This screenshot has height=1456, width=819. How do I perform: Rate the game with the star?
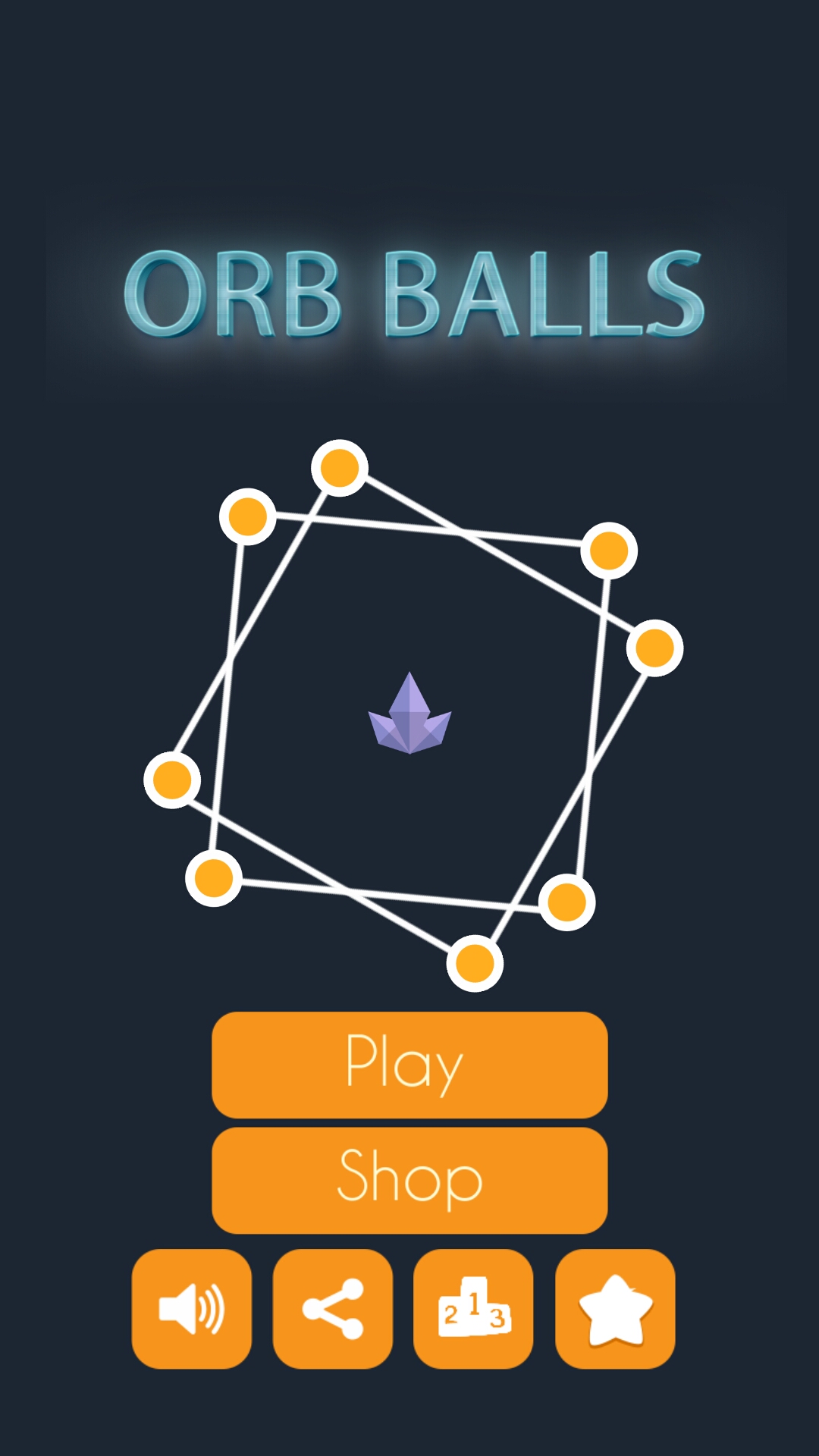coord(615,1308)
